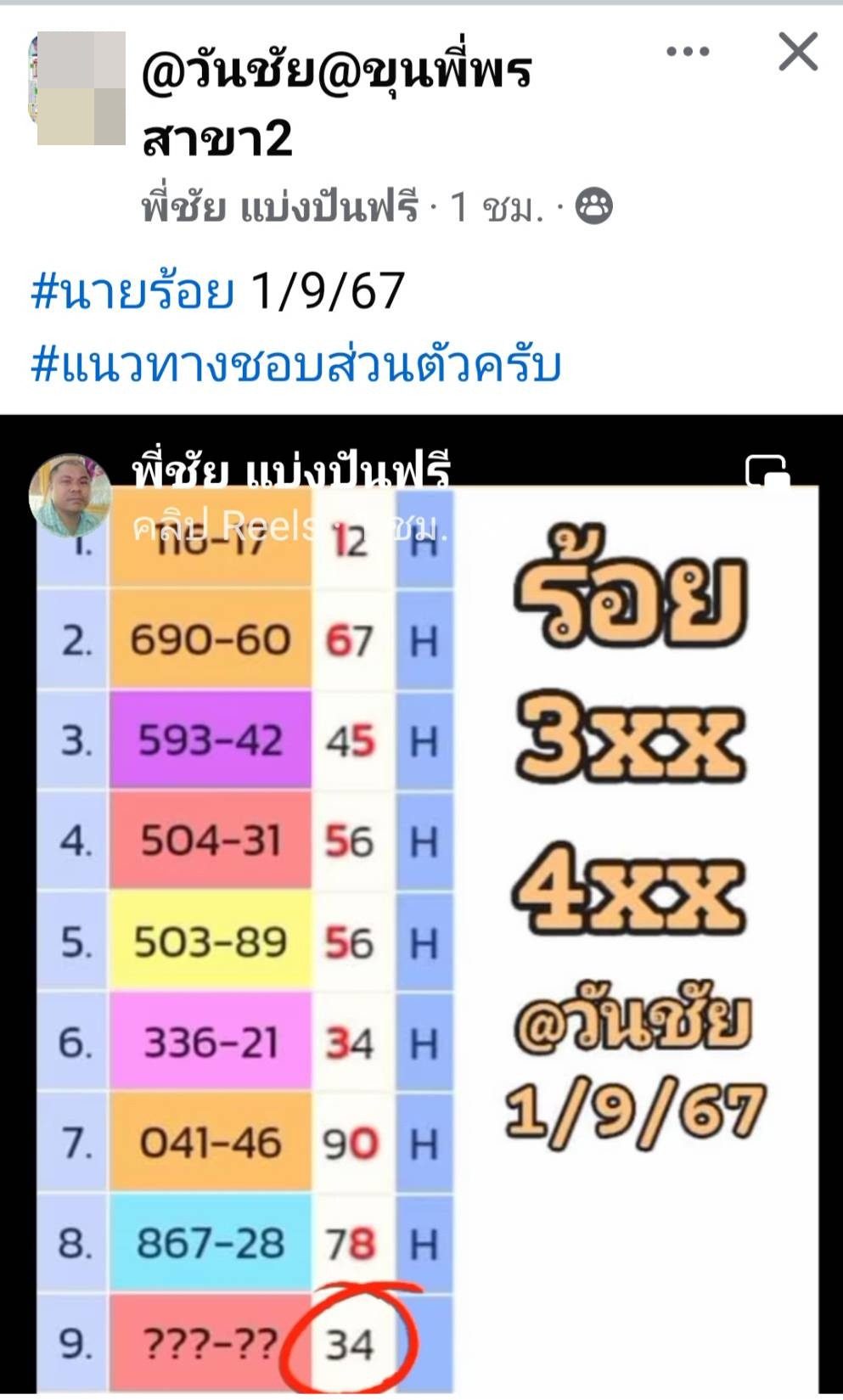The image size is (843, 1400).
Task: Open the #นายร้อย hashtag
Action: pyautogui.click(x=132, y=291)
